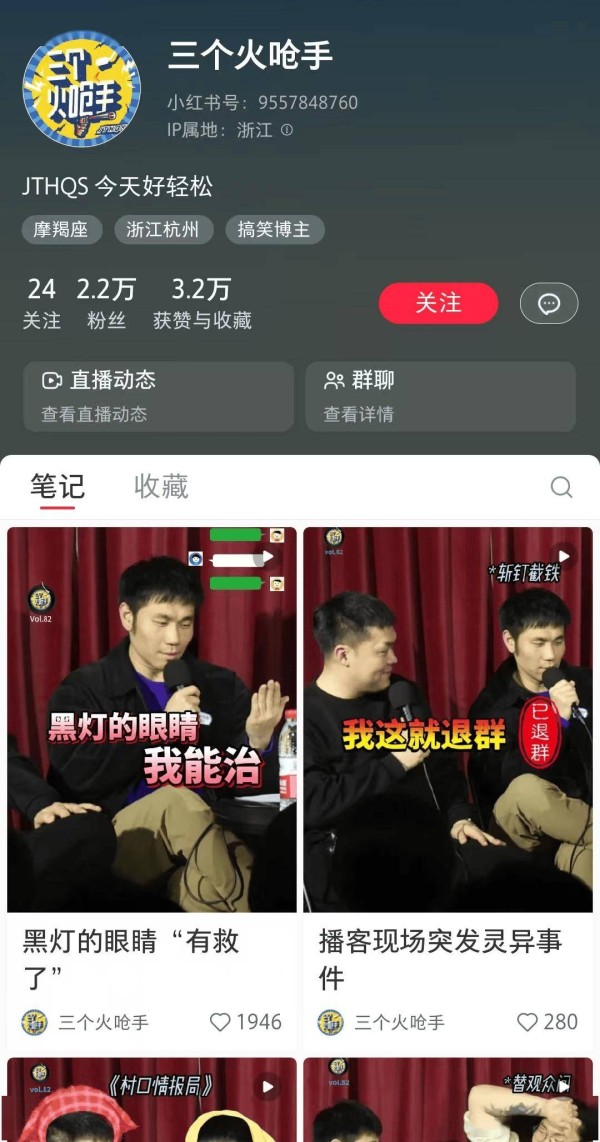Tap the 摩羯座 zodiac chip
Screen dimensions: 600x1142
click(61, 230)
